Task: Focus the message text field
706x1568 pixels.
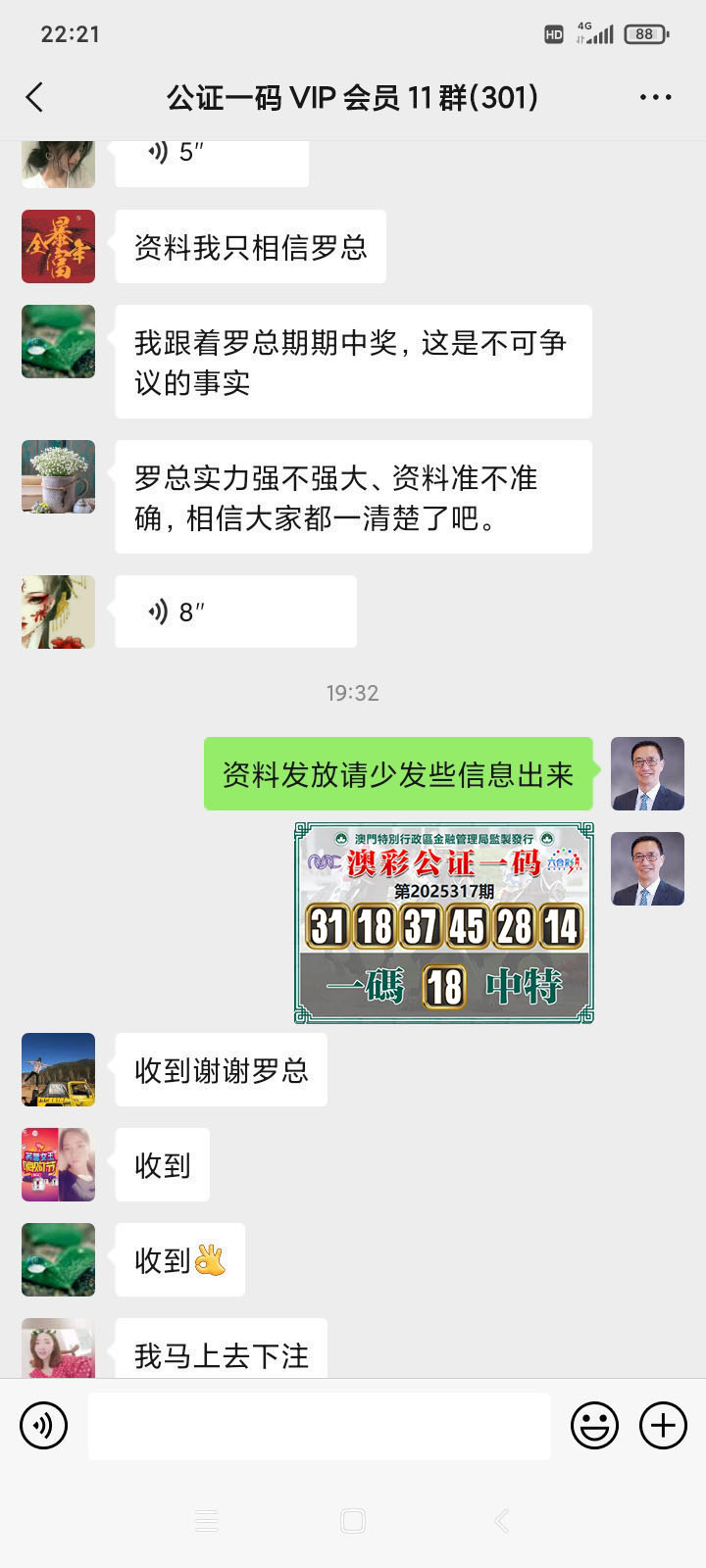Action: pyautogui.click(x=319, y=1426)
